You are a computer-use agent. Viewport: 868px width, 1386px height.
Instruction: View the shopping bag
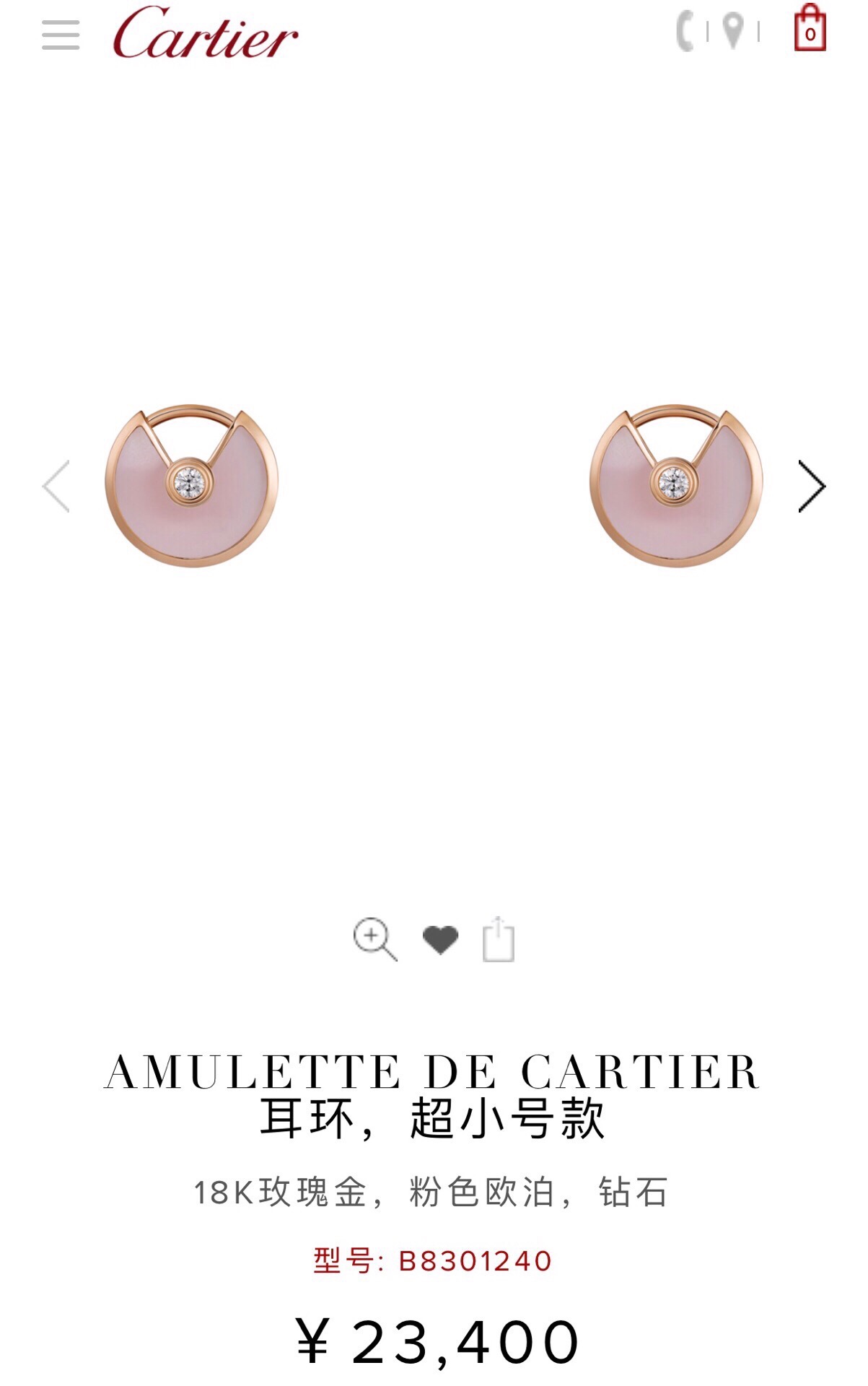click(x=810, y=30)
